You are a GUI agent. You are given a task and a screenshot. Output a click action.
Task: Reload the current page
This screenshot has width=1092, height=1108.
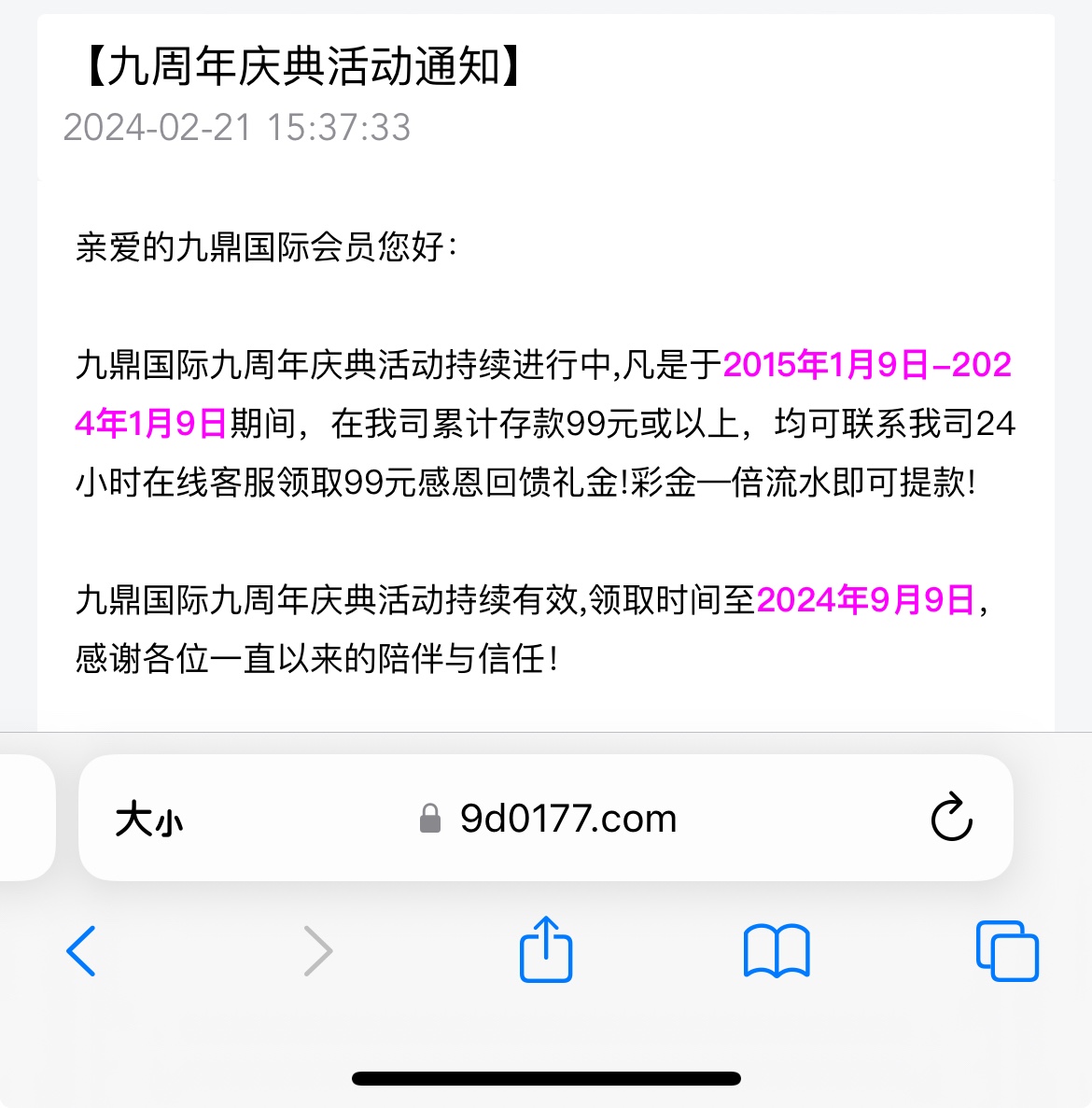[951, 819]
